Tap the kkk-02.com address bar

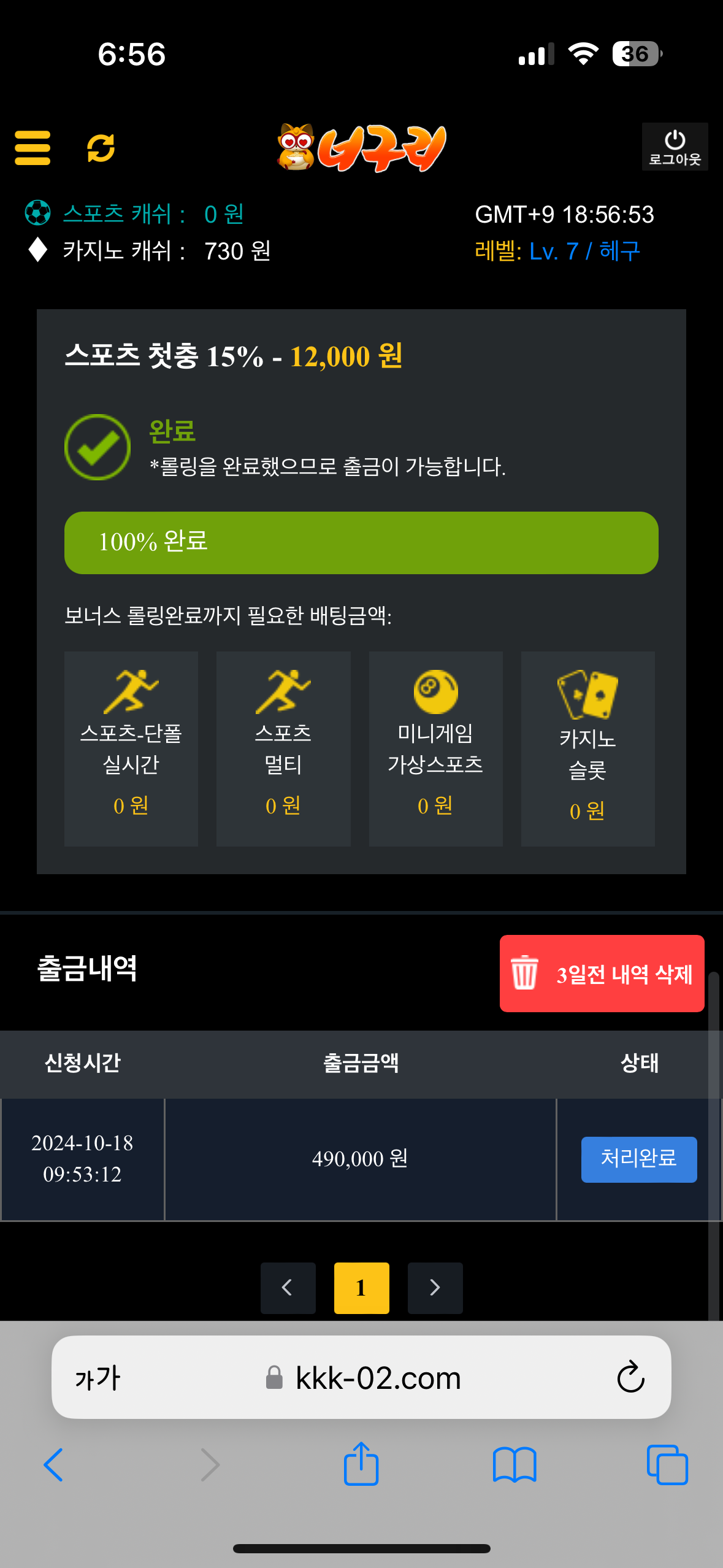[x=378, y=1378]
